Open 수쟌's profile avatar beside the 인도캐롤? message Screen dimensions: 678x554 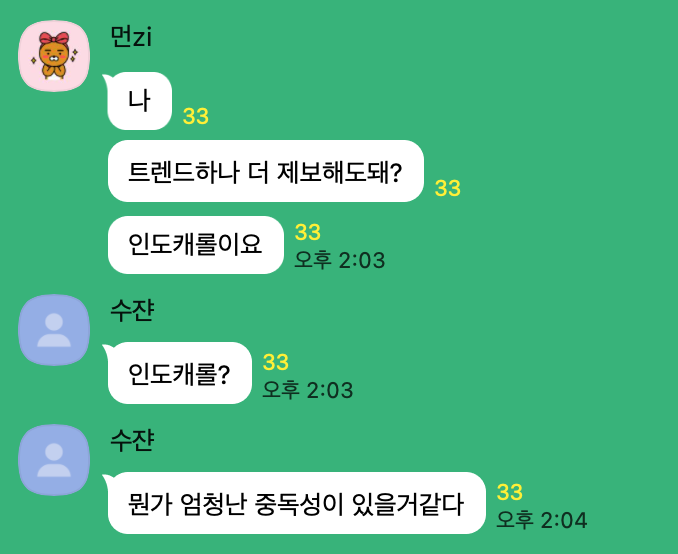click(54, 330)
